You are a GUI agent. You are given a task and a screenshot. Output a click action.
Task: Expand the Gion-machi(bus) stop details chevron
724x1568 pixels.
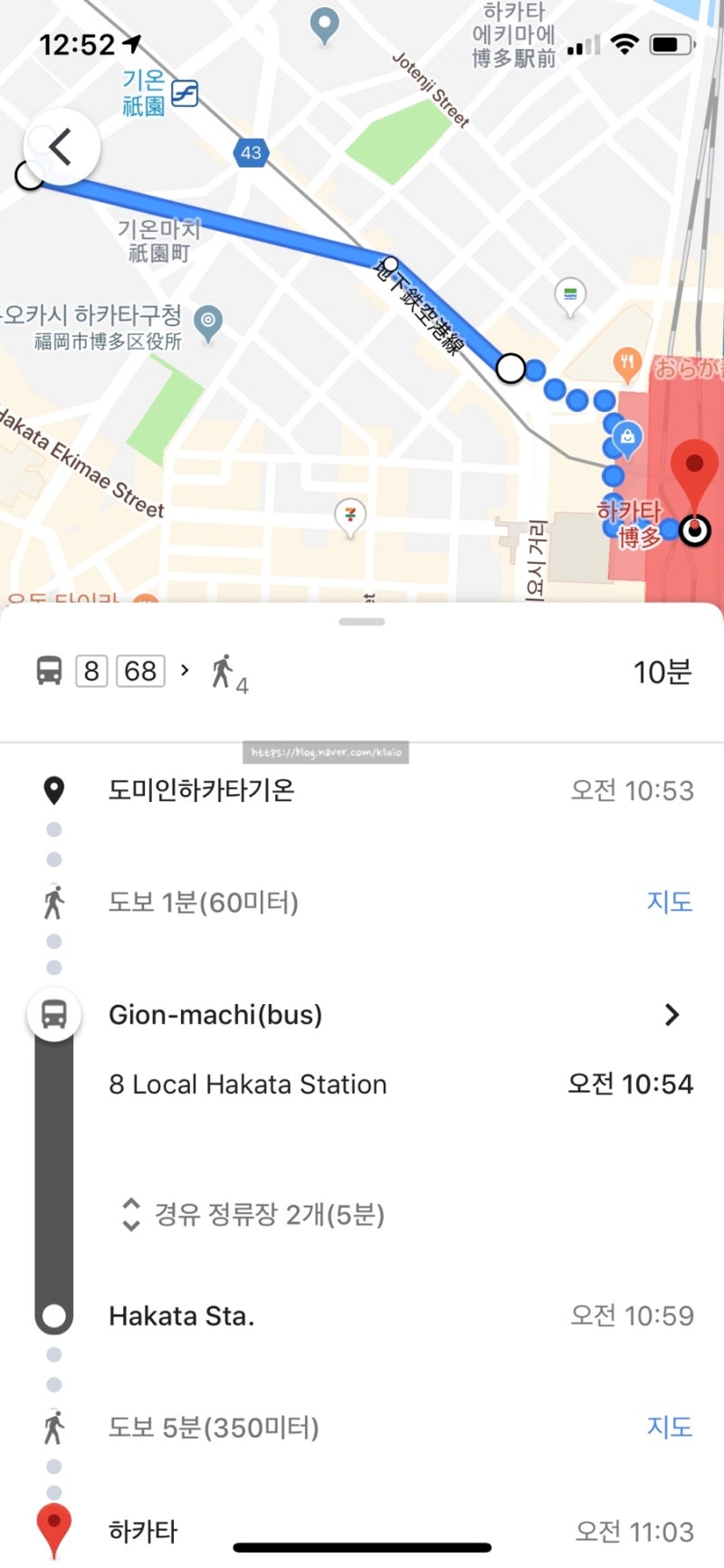tap(671, 1015)
